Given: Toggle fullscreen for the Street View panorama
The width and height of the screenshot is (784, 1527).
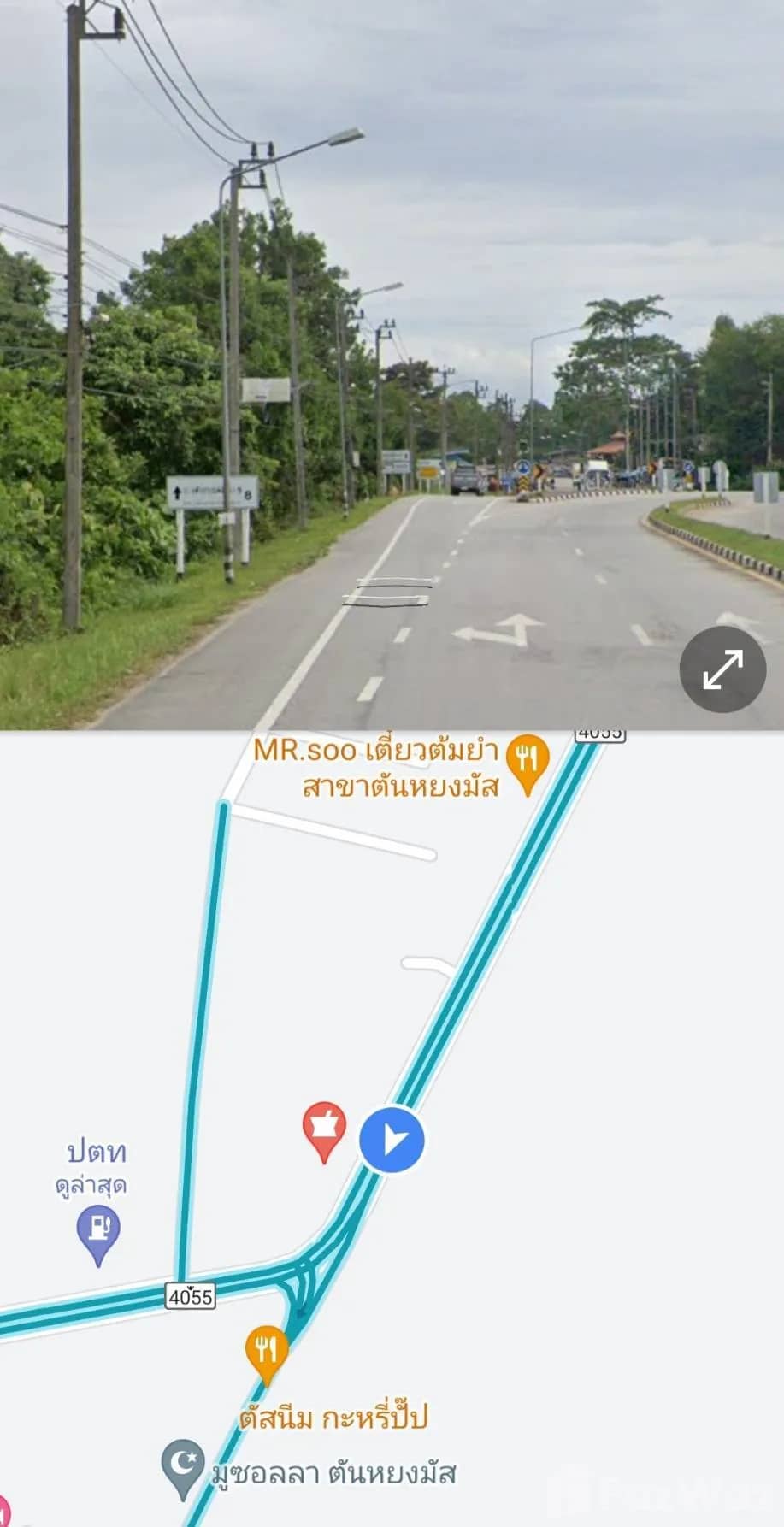Looking at the screenshot, I should (722, 671).
